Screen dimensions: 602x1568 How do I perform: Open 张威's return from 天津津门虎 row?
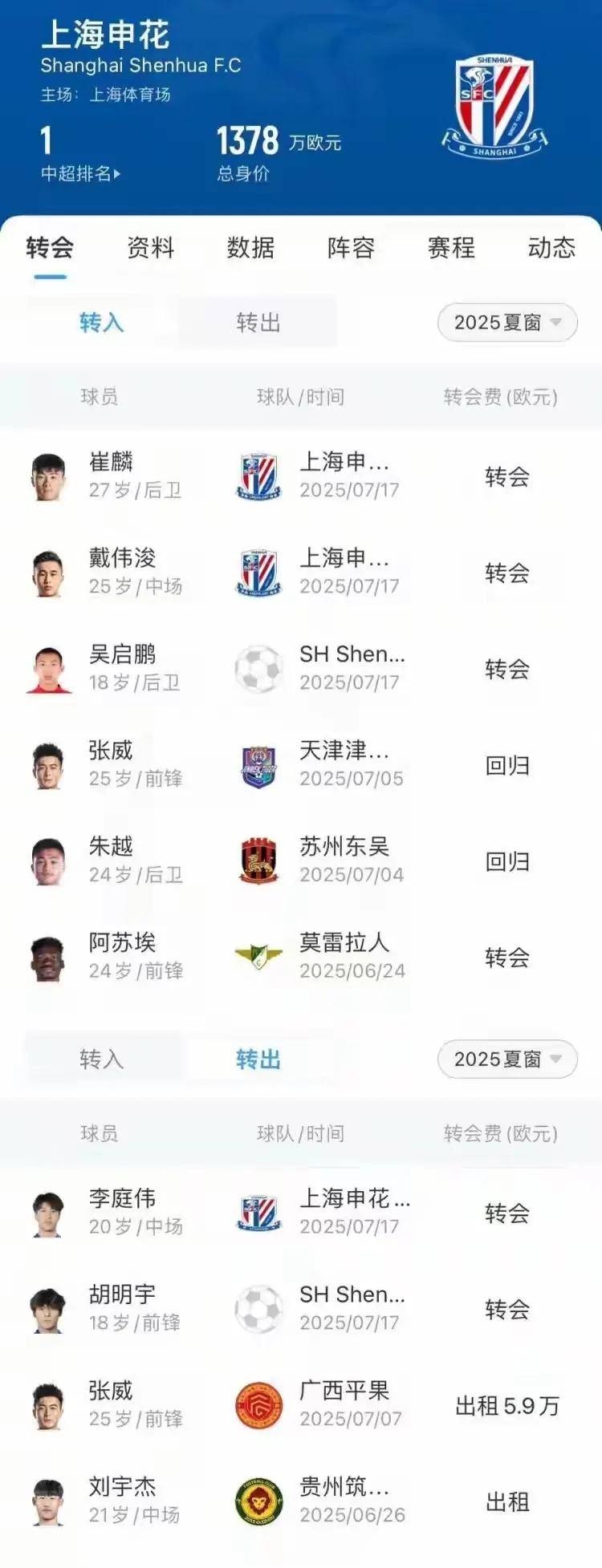[x=301, y=765]
